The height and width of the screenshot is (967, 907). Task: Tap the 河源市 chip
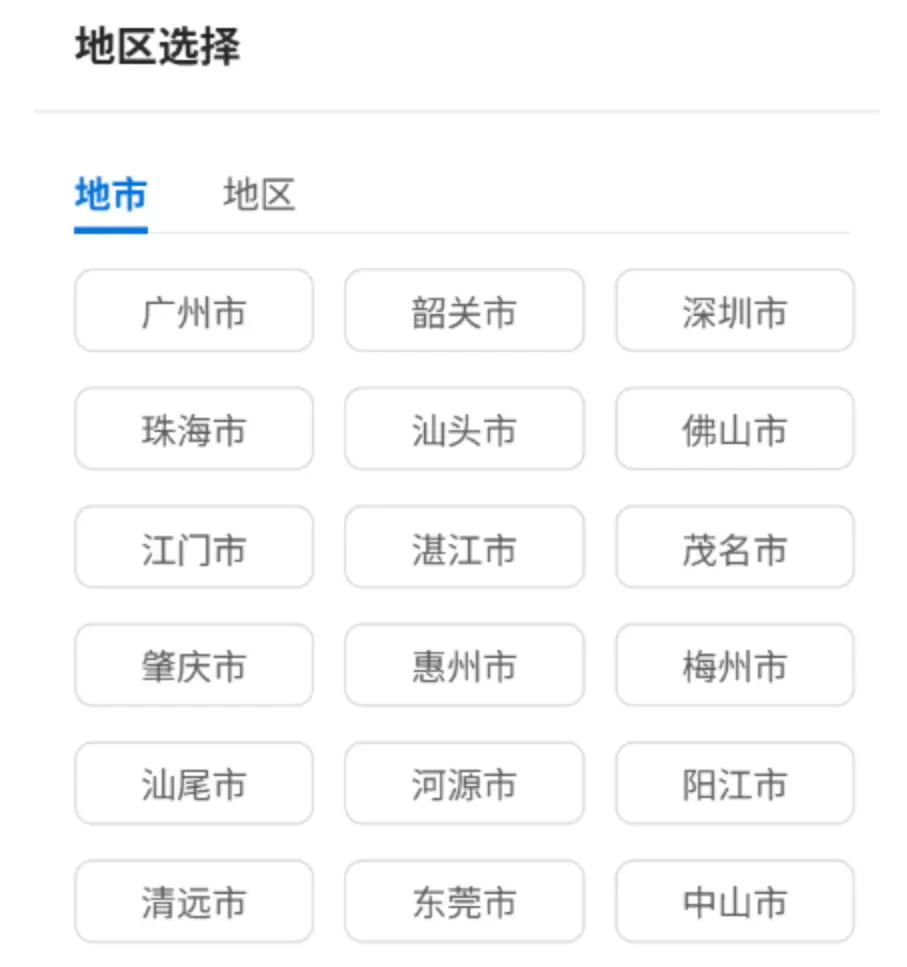[x=464, y=783]
